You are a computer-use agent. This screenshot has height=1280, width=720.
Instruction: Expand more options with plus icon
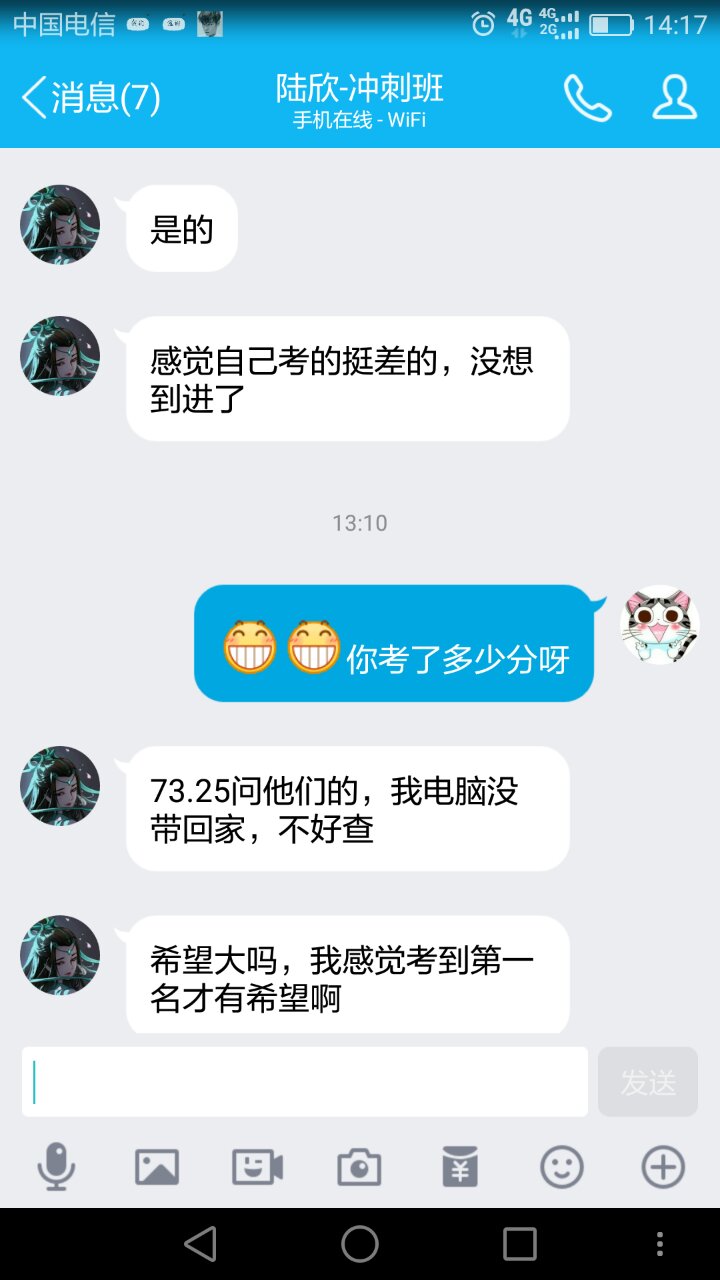click(663, 1167)
